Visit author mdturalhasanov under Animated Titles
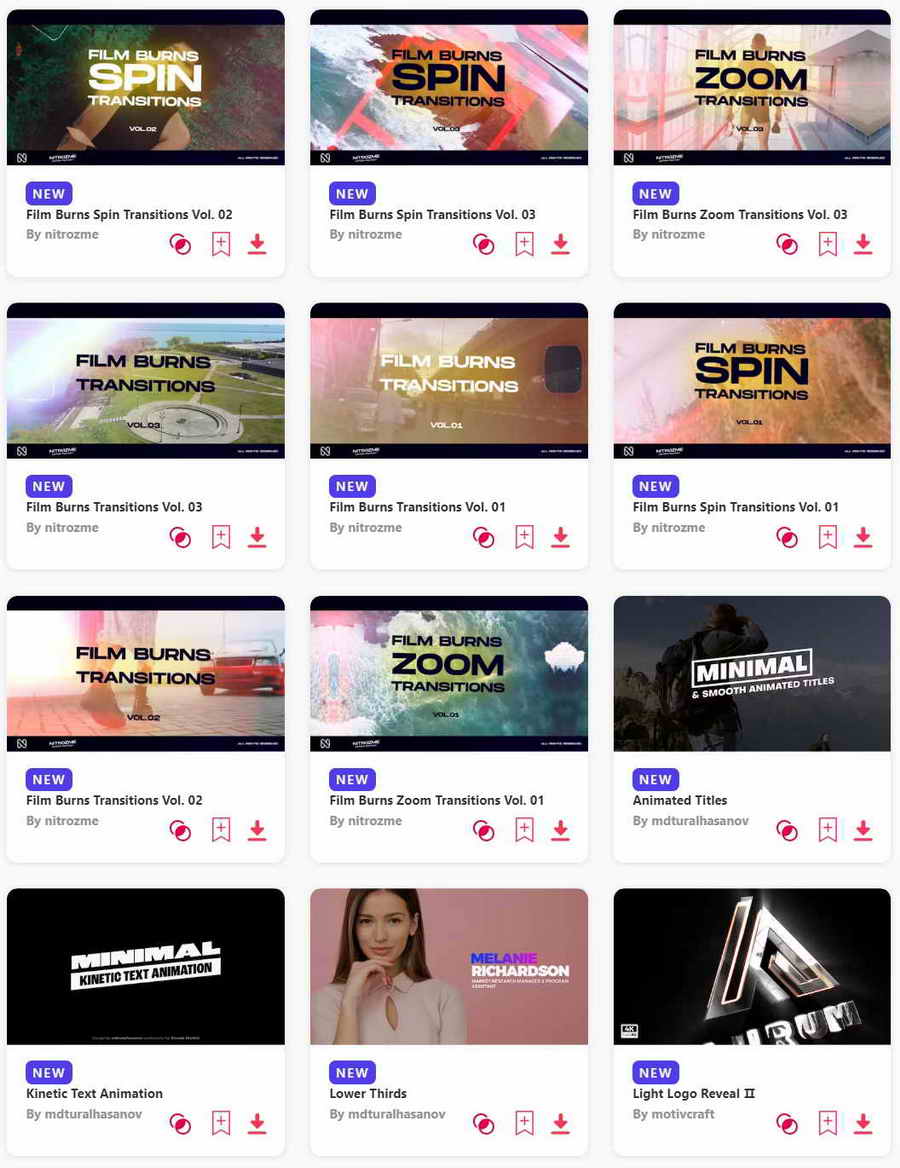The width and height of the screenshot is (900, 1168). [690, 821]
